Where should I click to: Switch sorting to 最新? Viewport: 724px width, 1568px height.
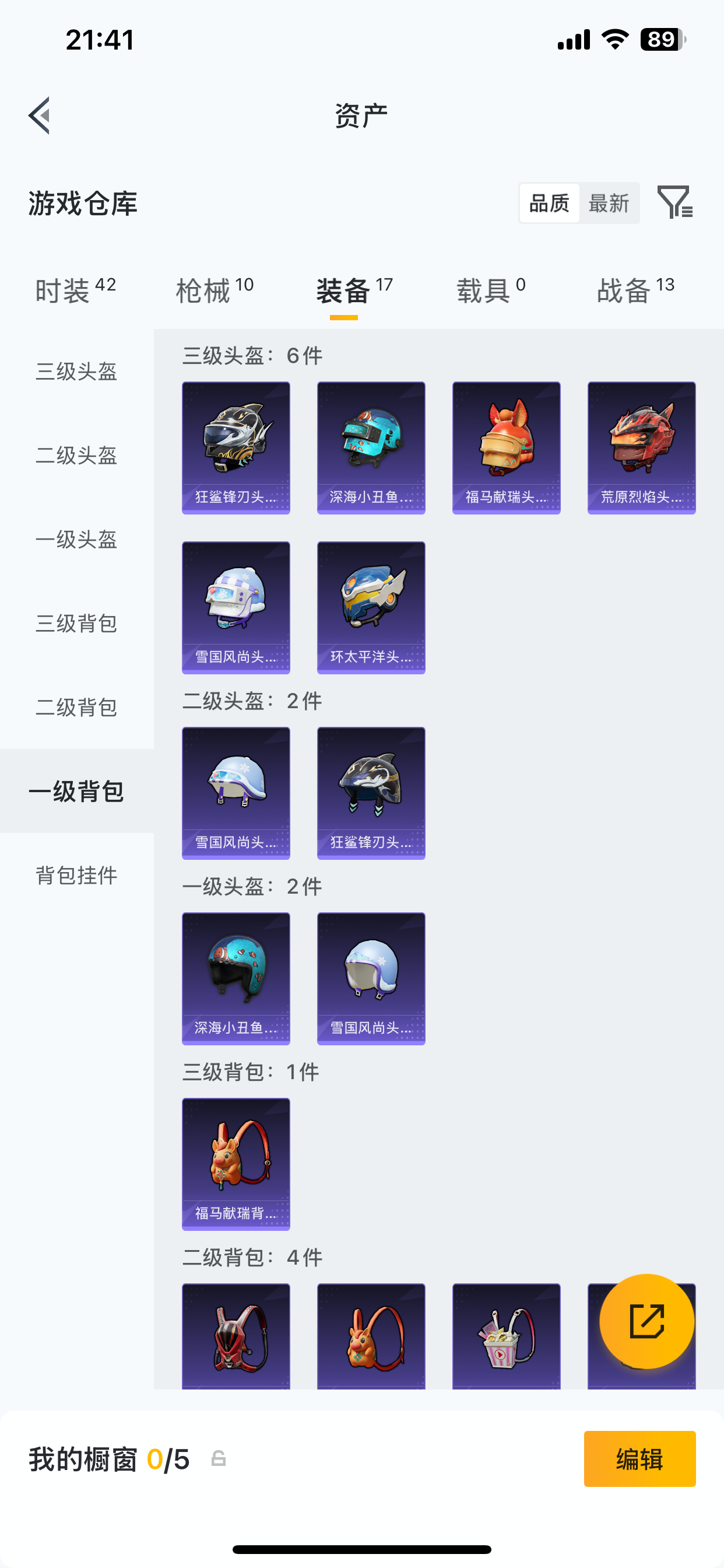(x=609, y=204)
